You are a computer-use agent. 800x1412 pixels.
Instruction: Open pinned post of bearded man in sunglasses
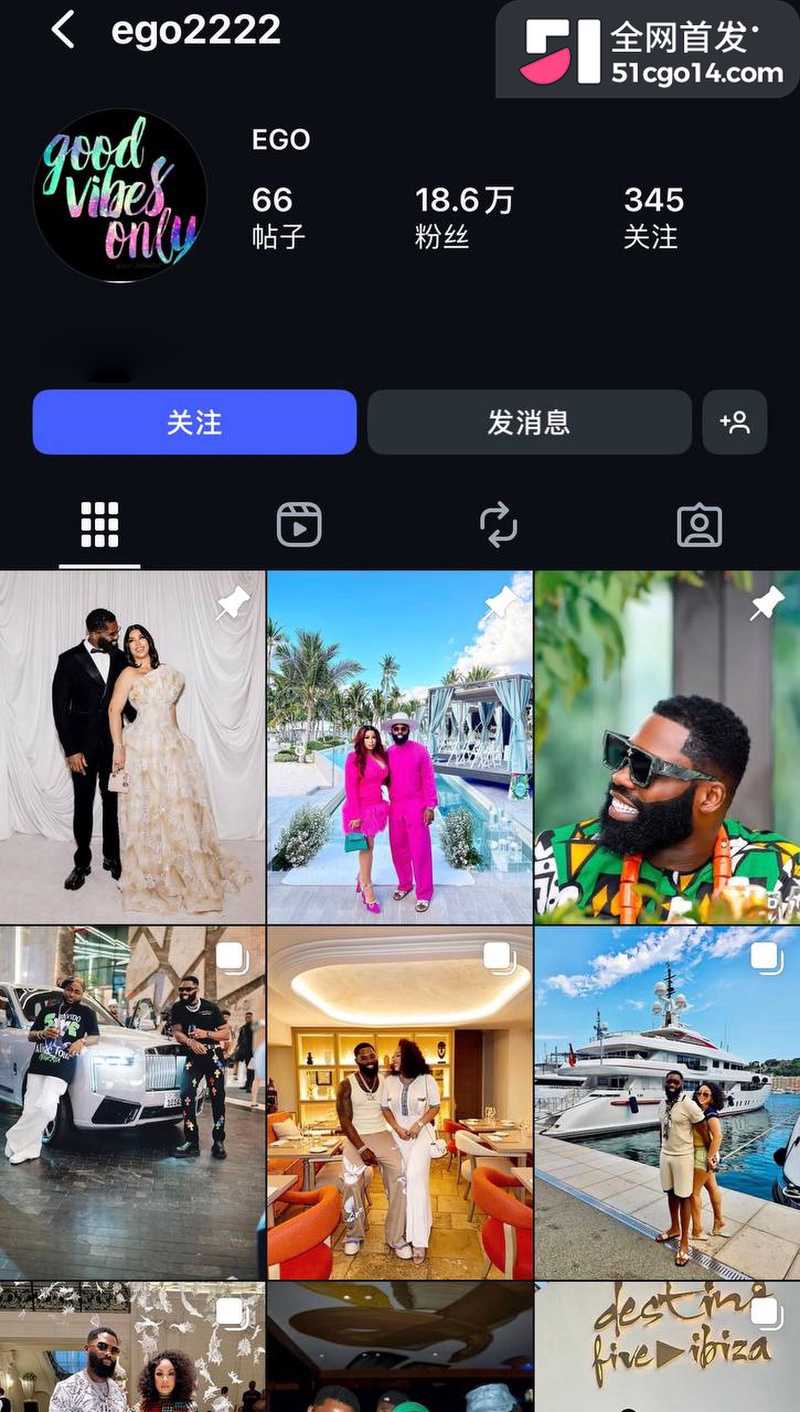point(668,747)
